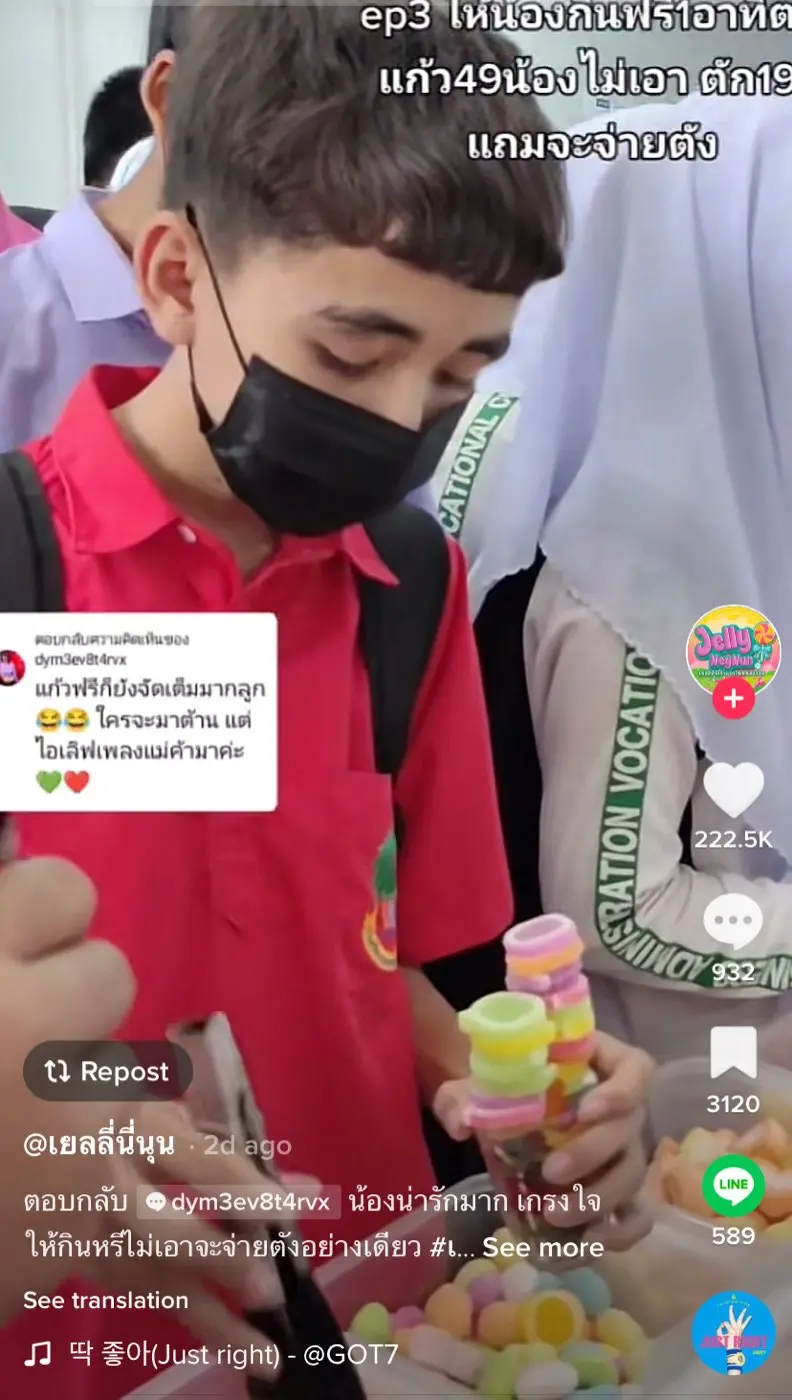Open the dym3ev8t4rvx mention in the caption
The image size is (792, 1400).
pyautogui.click(x=238, y=1202)
